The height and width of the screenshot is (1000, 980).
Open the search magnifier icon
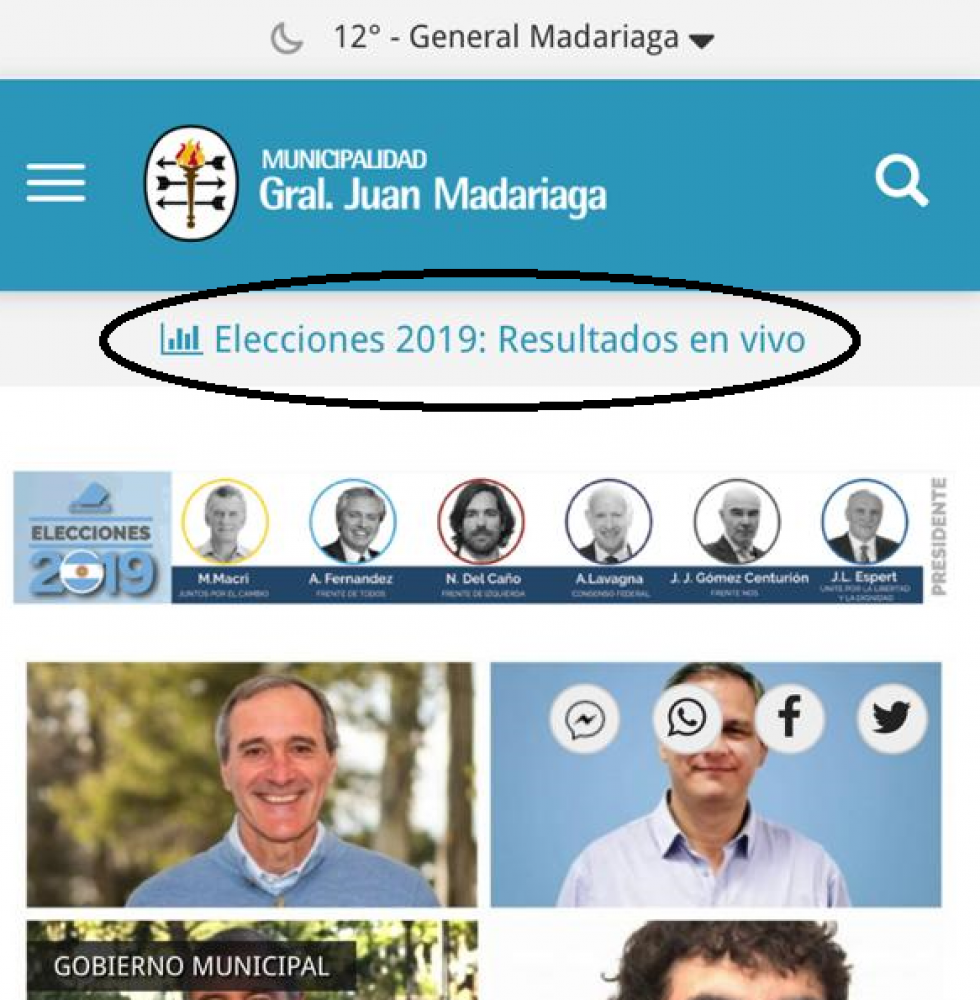click(x=901, y=182)
